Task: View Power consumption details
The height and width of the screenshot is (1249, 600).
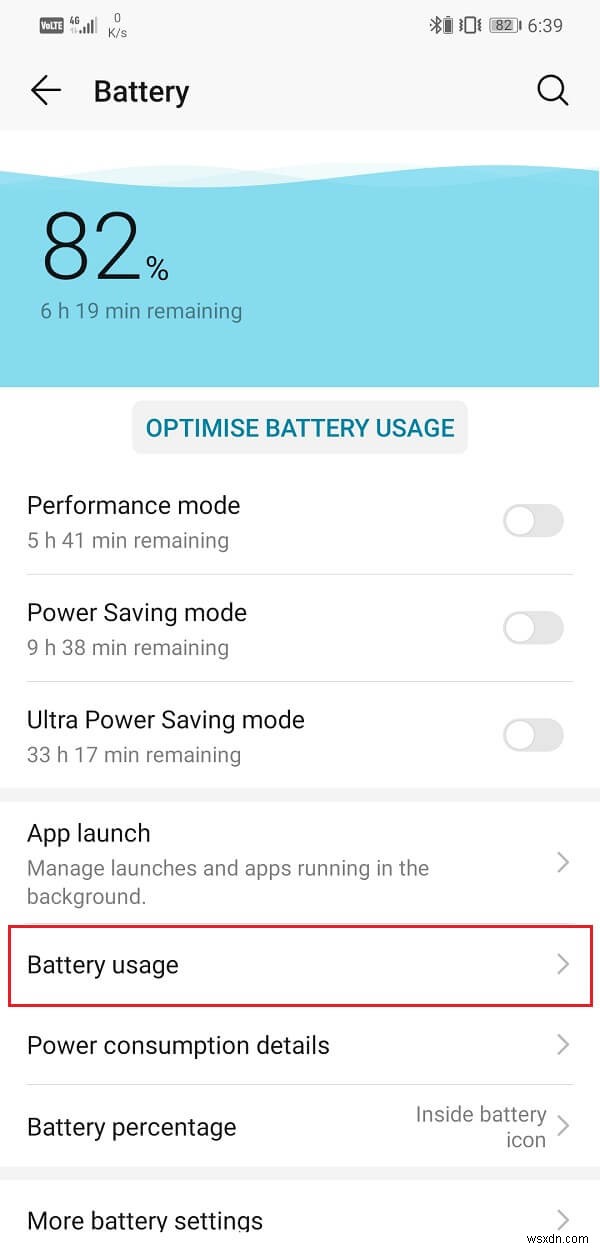Action: [299, 1045]
